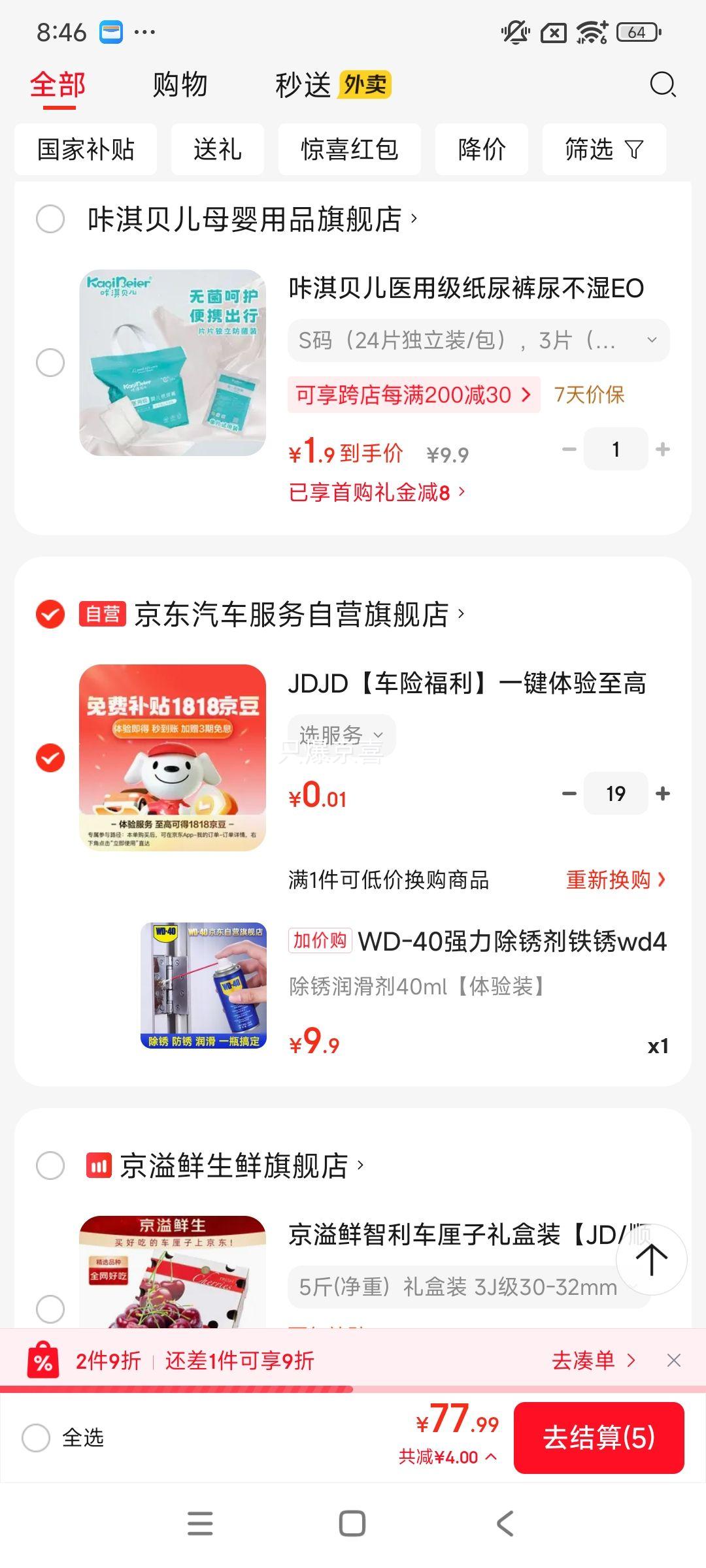
Task: Tap 重新换购 to reselect add-on
Action: coord(615,880)
